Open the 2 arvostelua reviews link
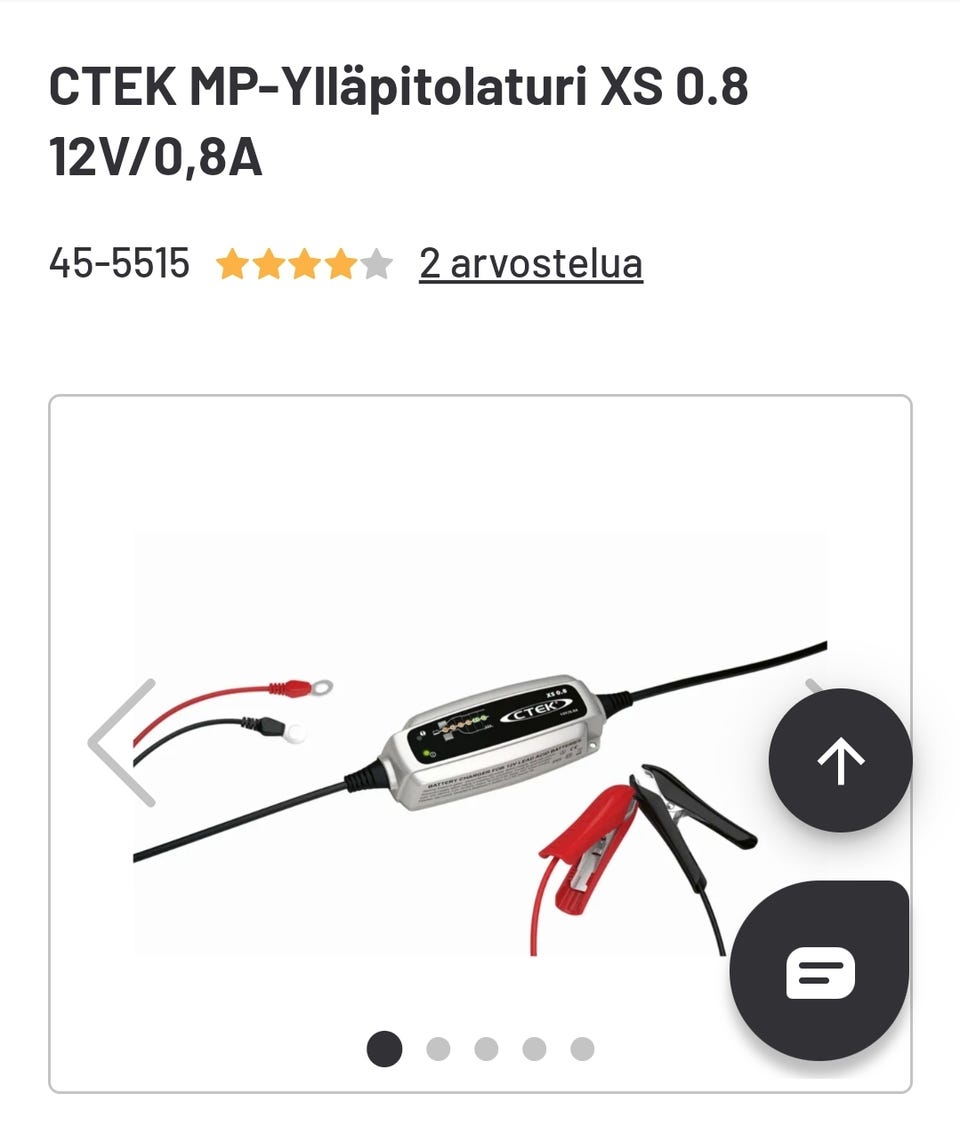 tap(530, 264)
